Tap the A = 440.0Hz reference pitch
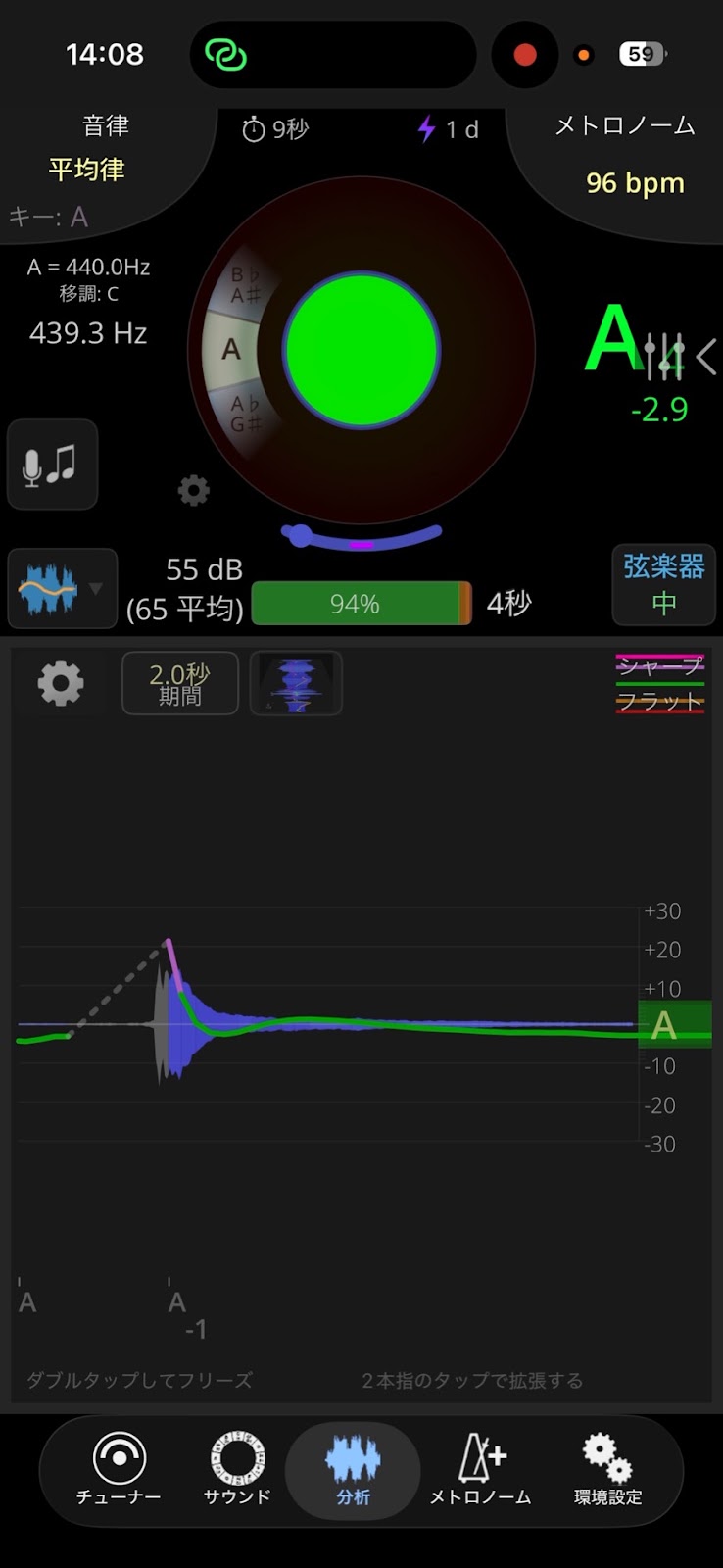 [88, 267]
